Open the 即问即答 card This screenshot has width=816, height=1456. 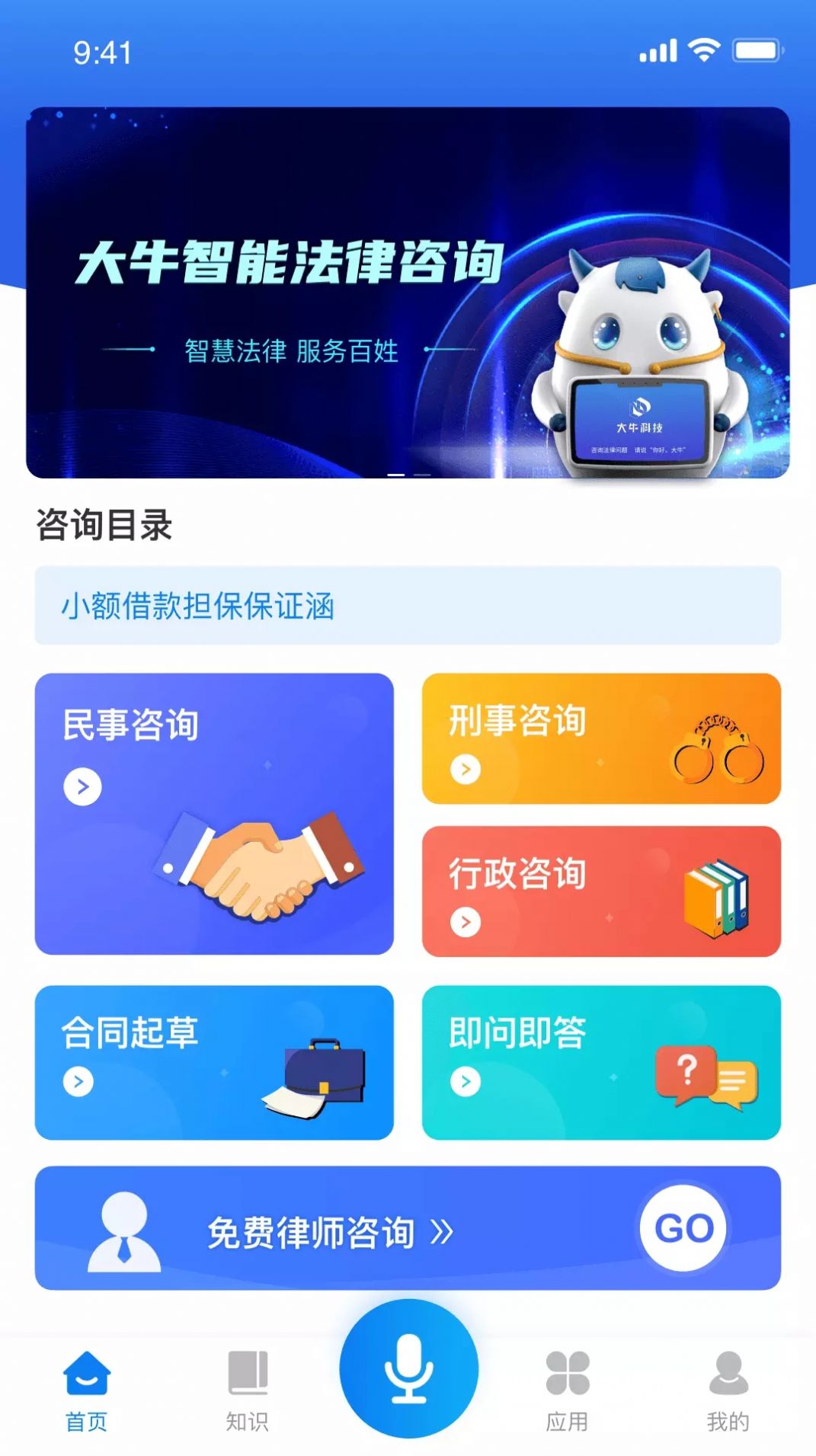tap(601, 1063)
